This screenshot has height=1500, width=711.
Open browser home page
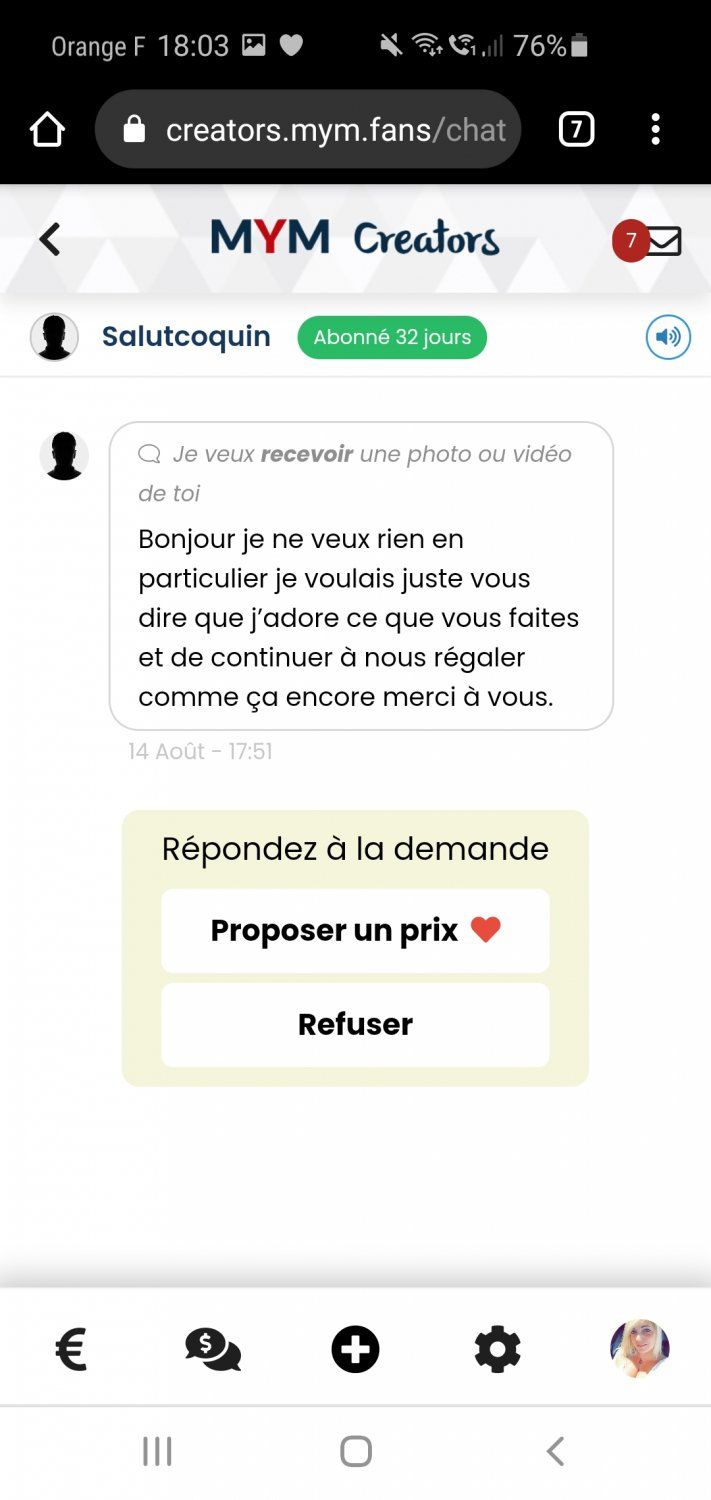pyautogui.click(x=47, y=129)
